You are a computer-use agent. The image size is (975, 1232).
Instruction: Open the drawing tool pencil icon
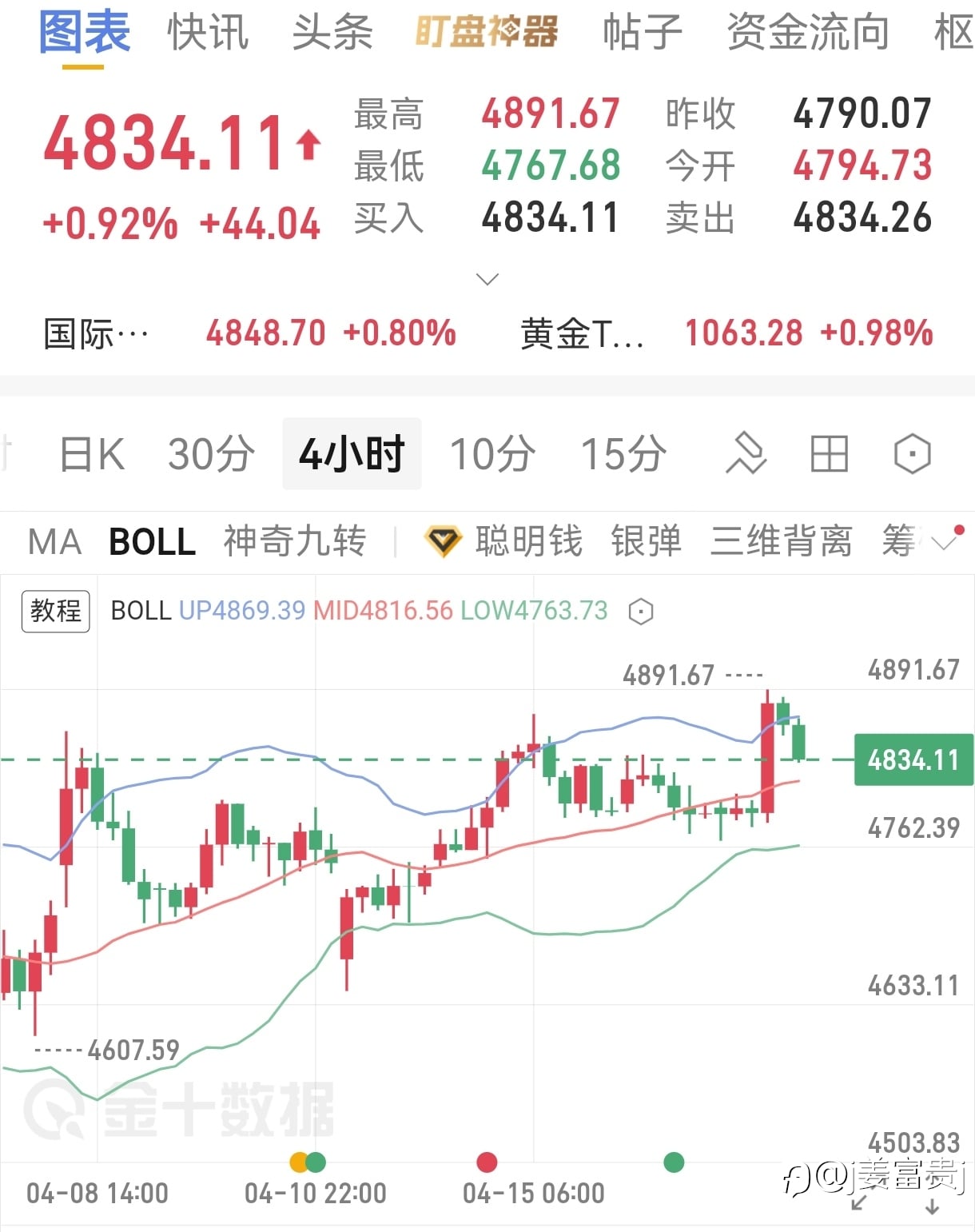(746, 453)
